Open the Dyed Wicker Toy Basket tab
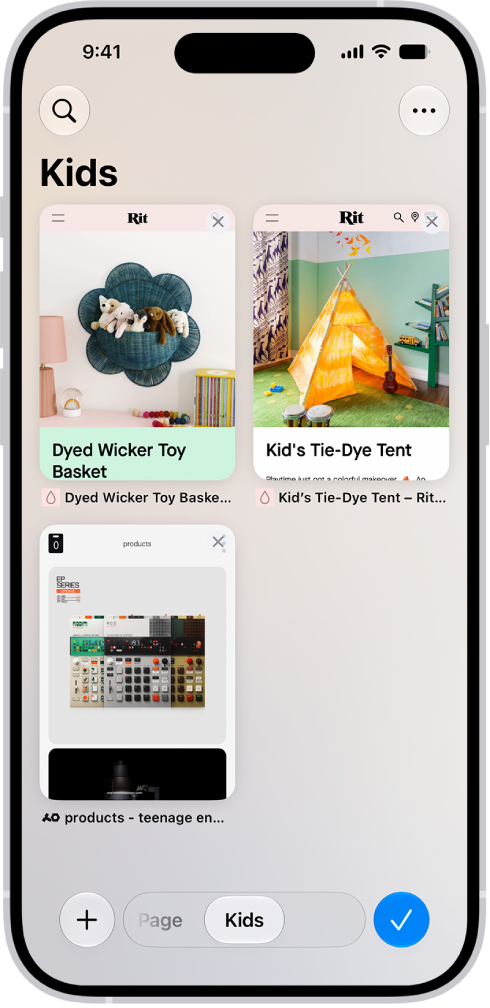 137,343
